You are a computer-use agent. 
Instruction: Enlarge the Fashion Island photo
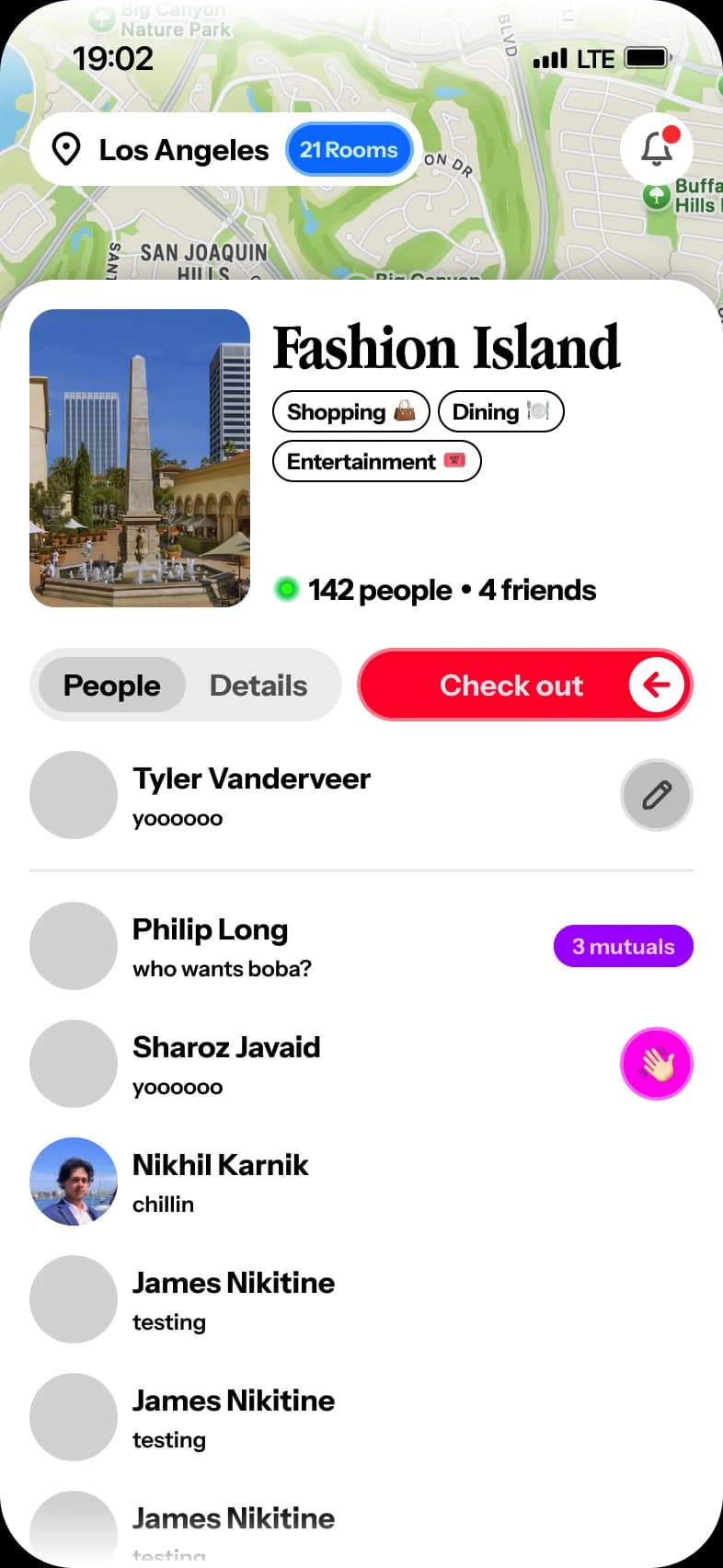140,458
